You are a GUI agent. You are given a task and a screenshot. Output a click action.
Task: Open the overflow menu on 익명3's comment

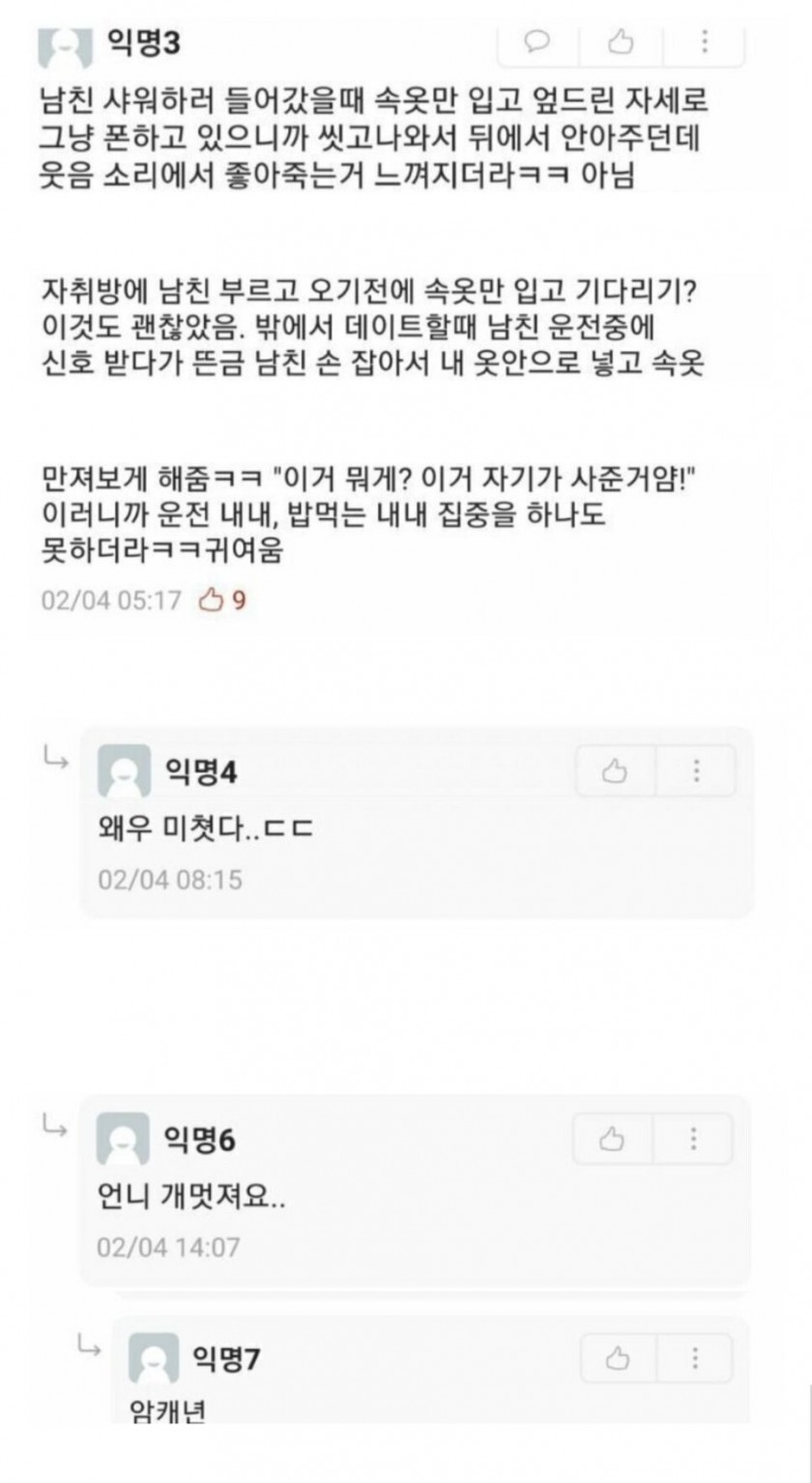pyautogui.click(x=704, y=41)
